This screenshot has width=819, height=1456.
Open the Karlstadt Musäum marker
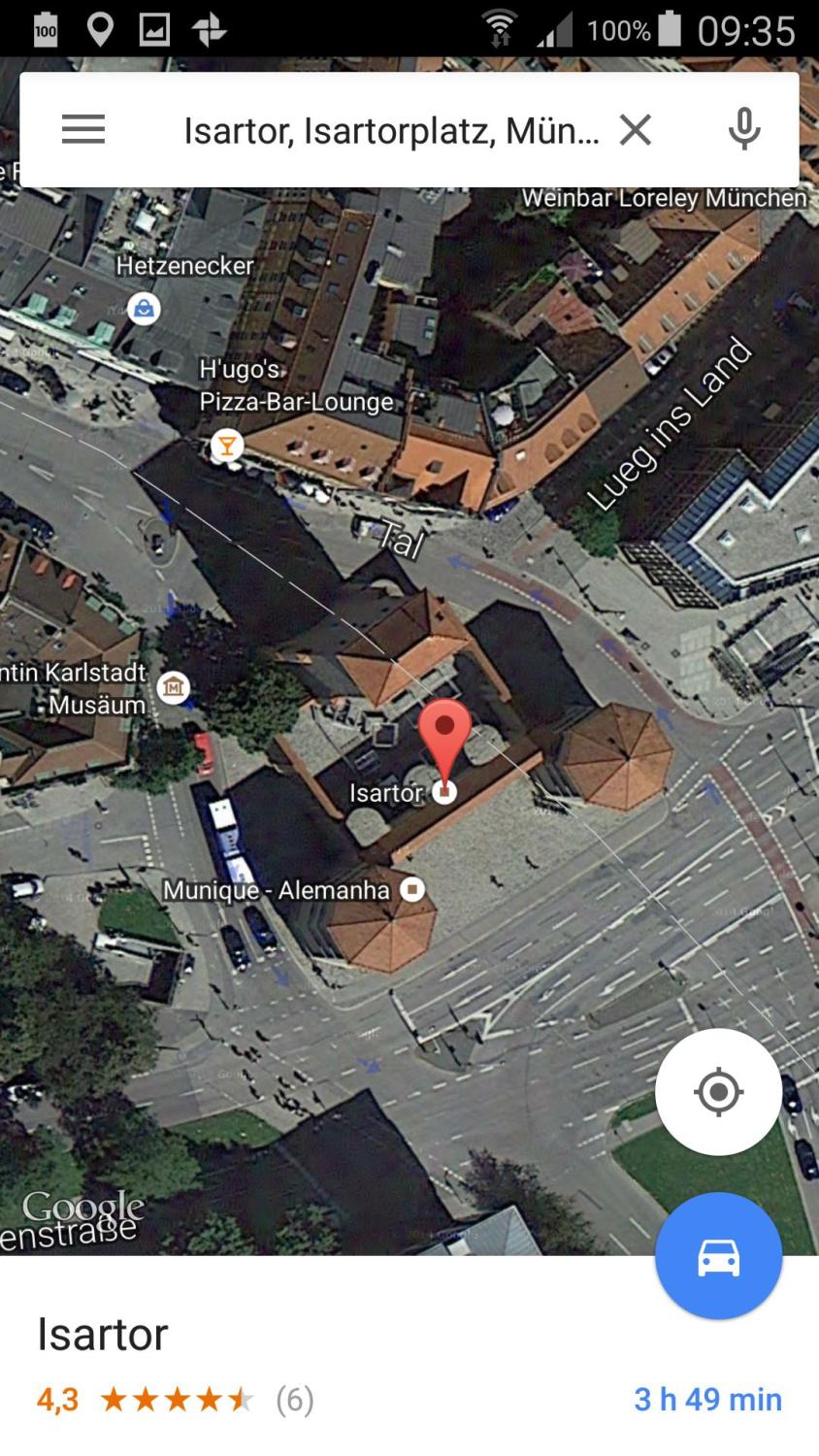click(x=174, y=688)
